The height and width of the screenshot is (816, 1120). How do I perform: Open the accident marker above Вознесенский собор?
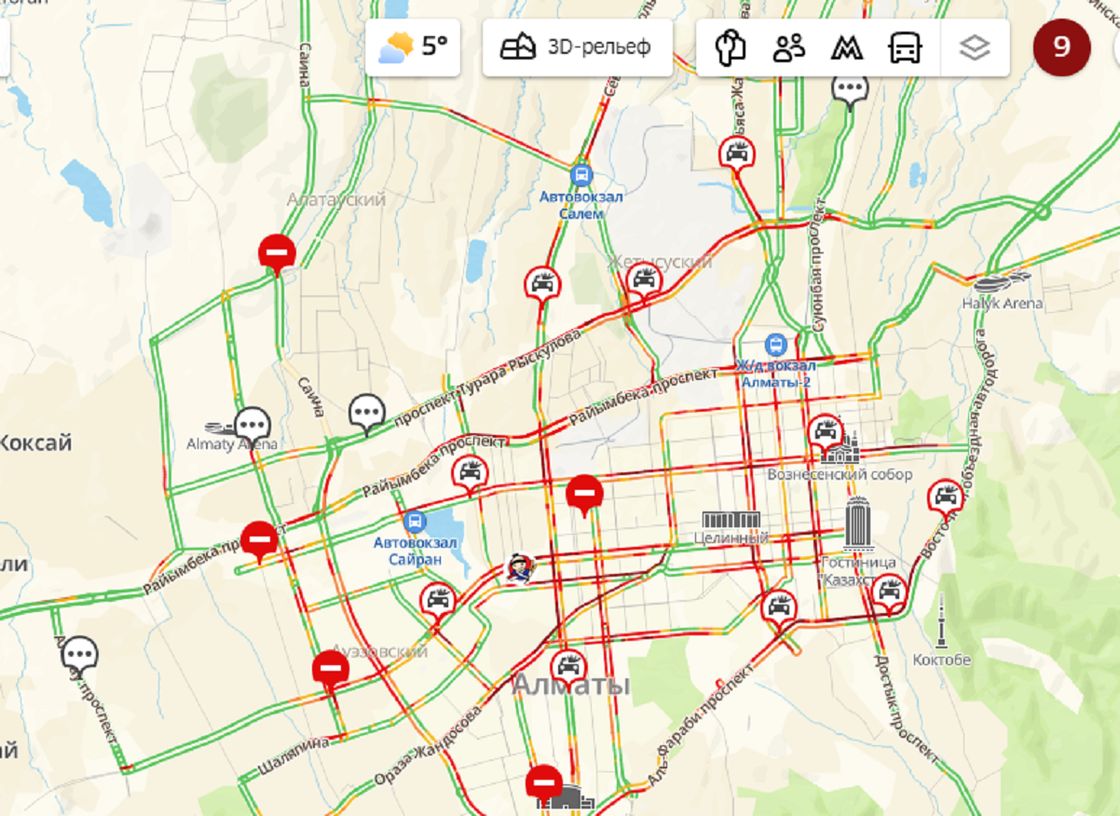[x=825, y=432]
